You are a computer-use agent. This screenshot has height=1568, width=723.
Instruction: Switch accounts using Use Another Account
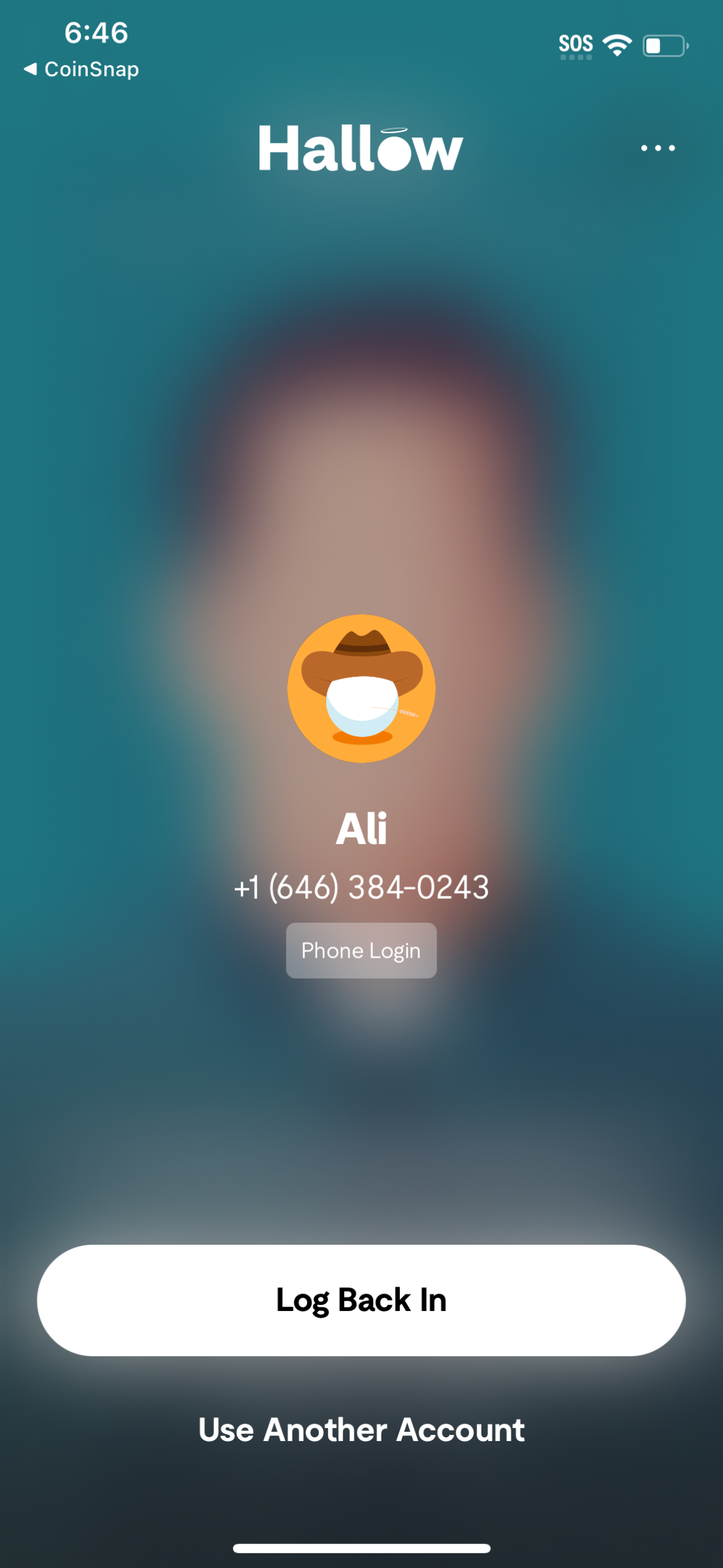click(361, 1431)
